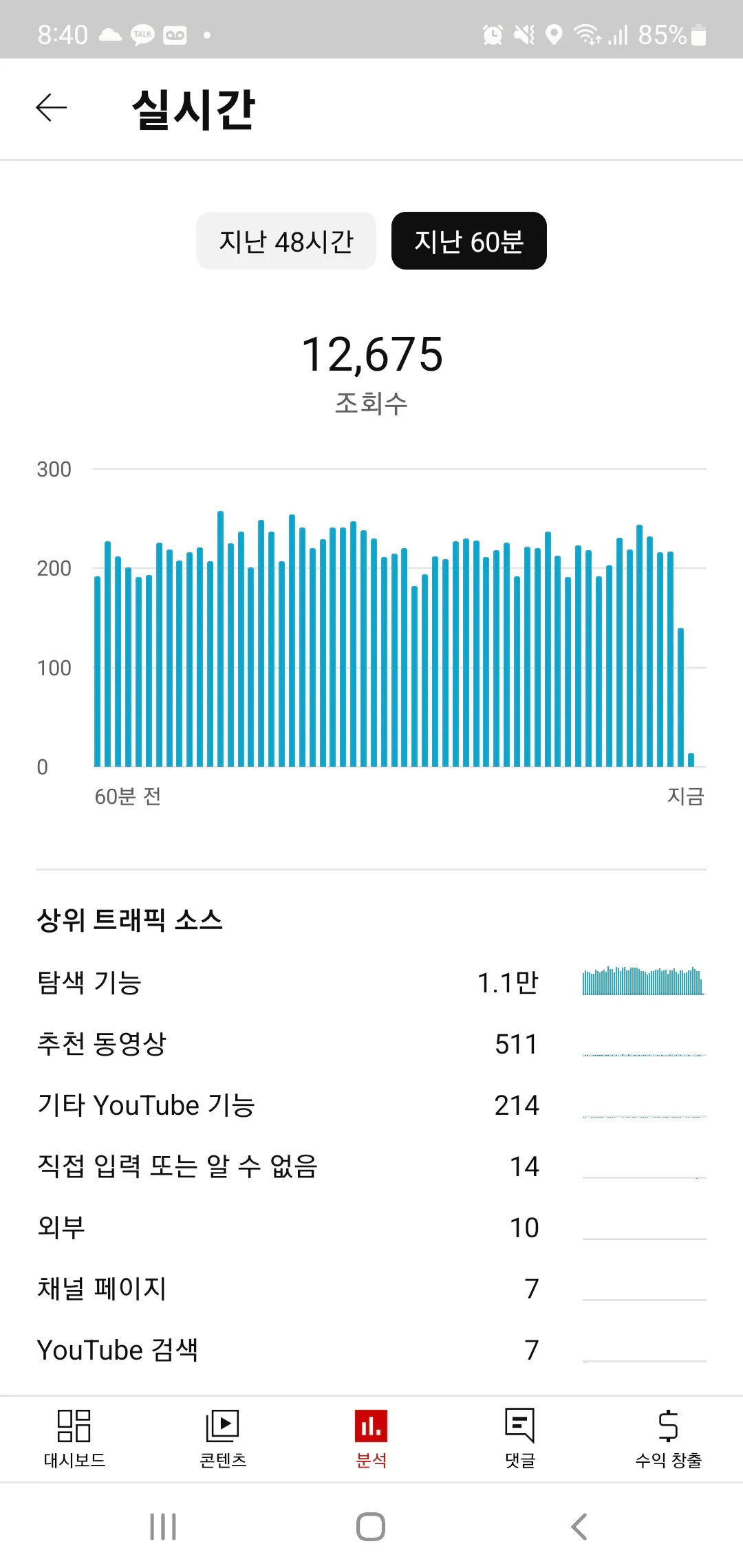Keep the 지난 60분 view selected
The width and height of the screenshot is (743, 1568).
click(x=469, y=241)
